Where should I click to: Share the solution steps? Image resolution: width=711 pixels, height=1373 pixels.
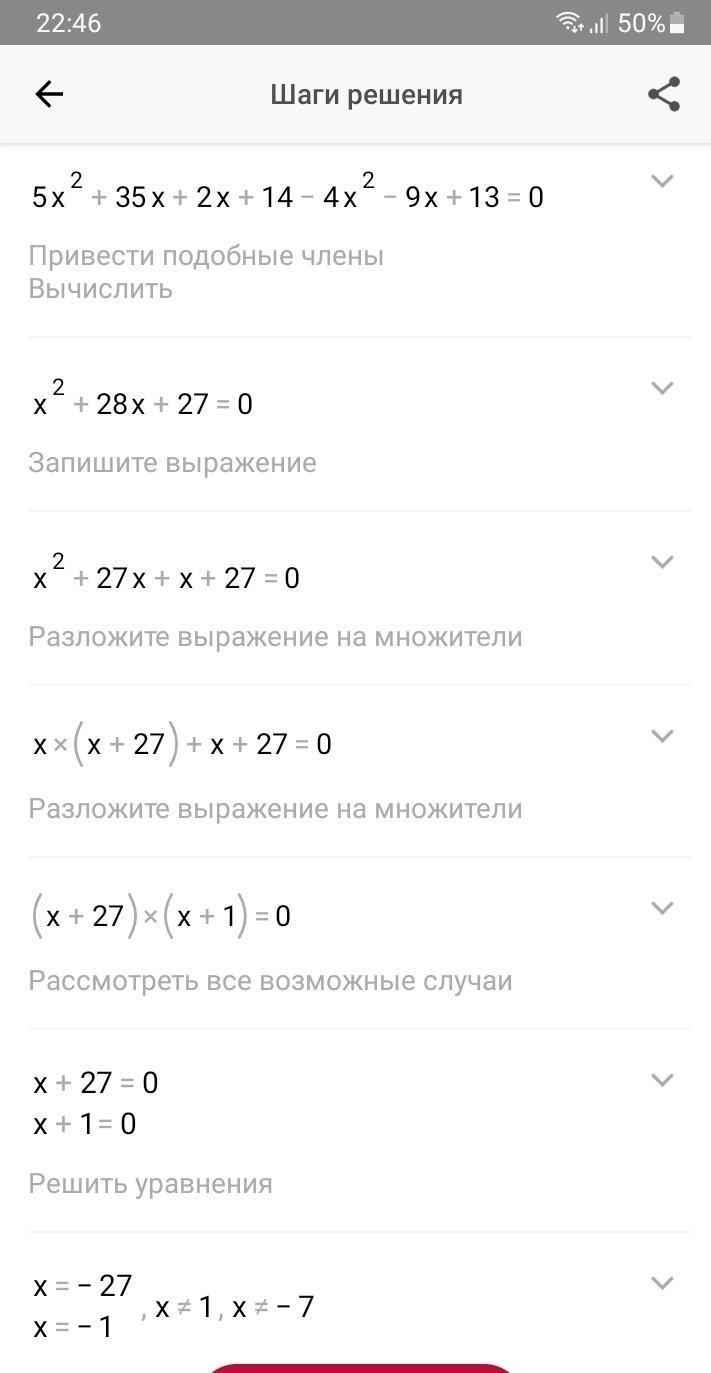(x=664, y=94)
